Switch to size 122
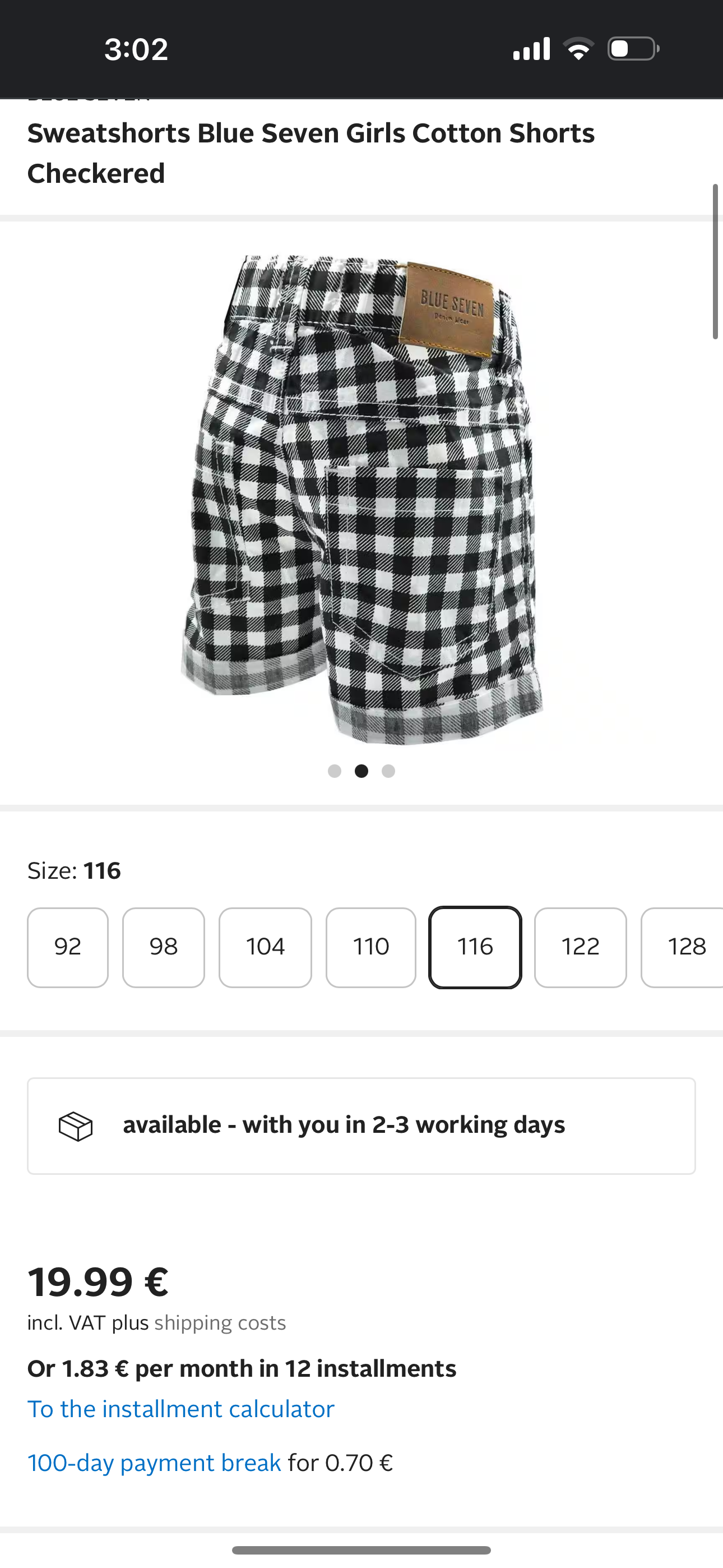This screenshot has width=723, height=1568. pyautogui.click(x=580, y=947)
